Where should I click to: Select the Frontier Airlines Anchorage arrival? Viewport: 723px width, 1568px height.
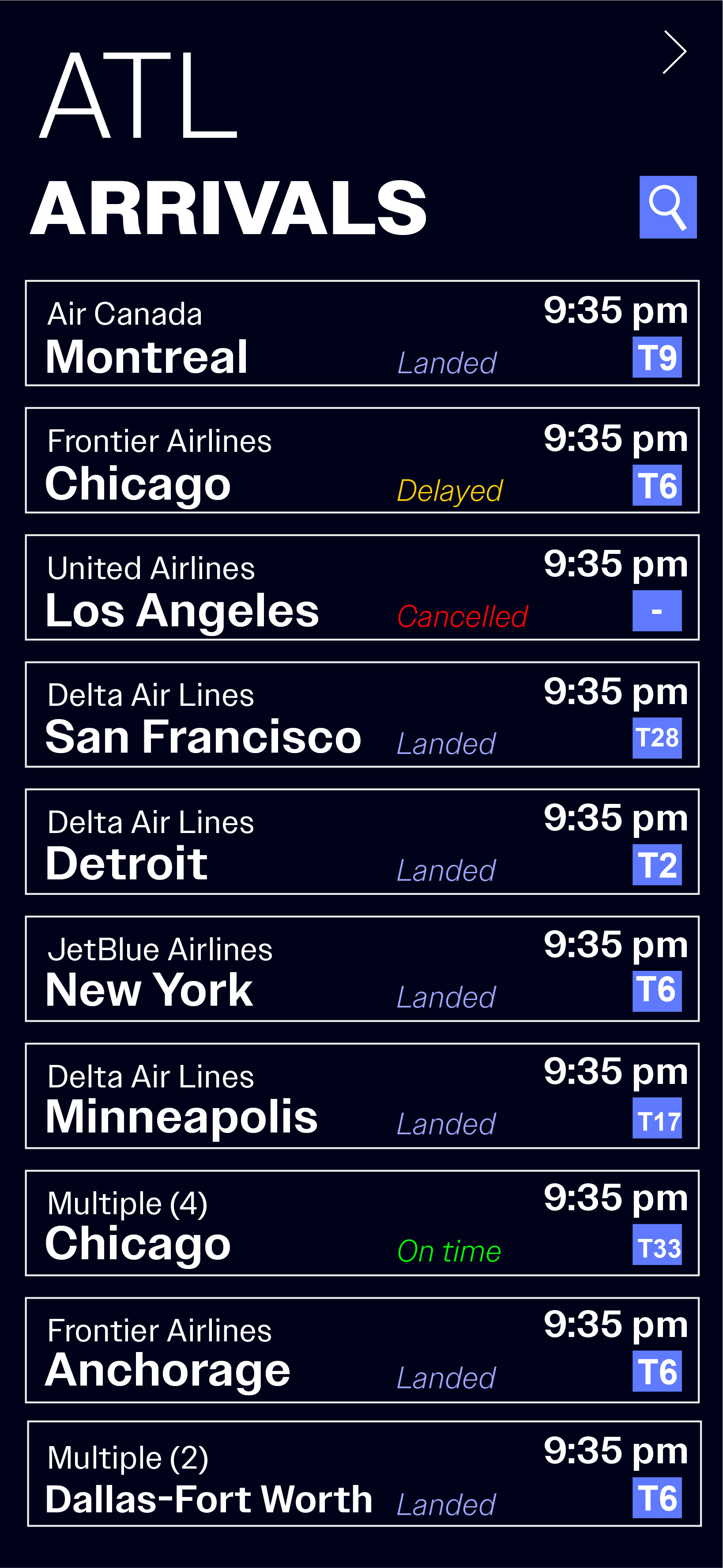tap(362, 1351)
